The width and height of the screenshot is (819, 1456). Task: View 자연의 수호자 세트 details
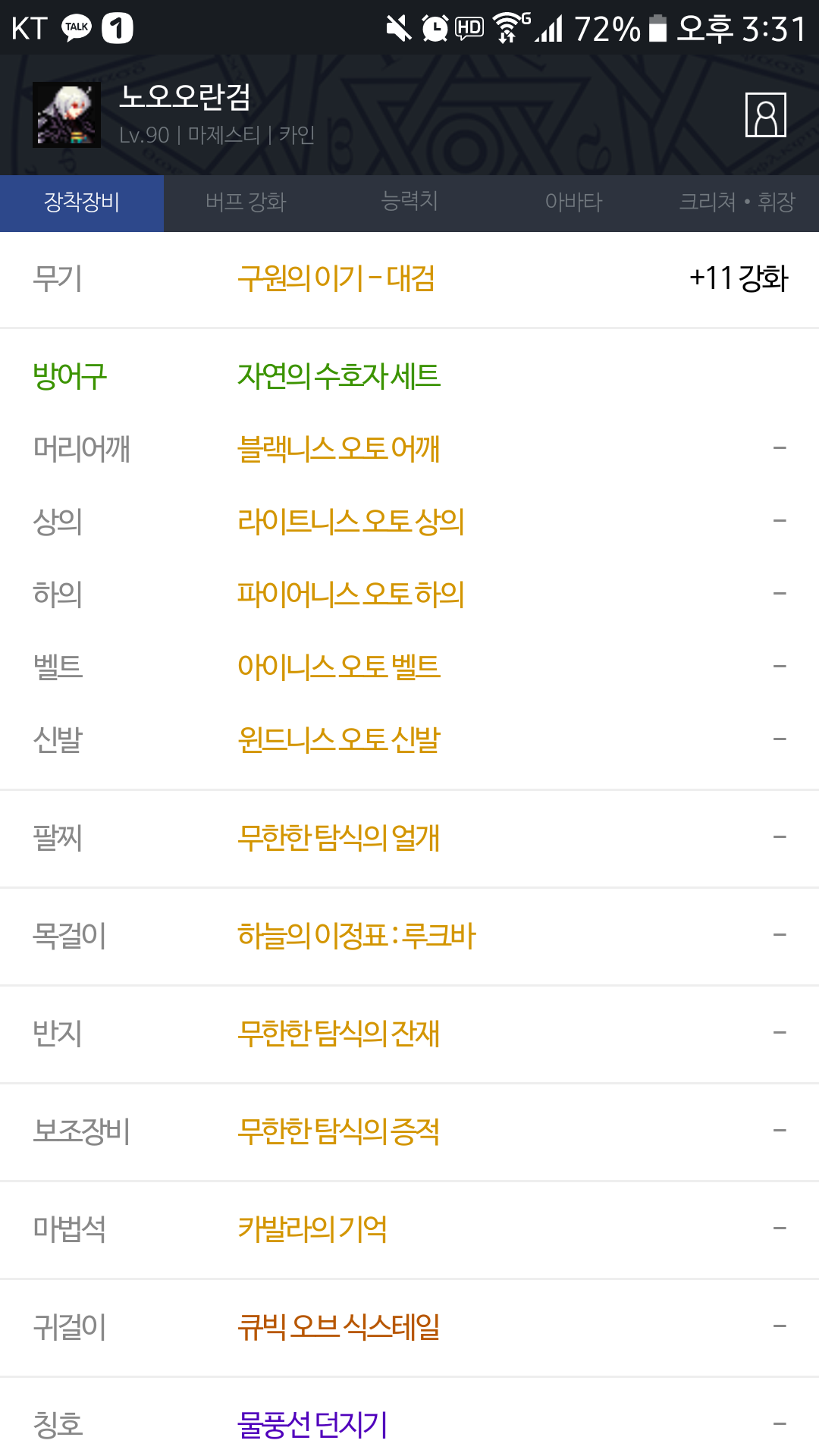339,376
